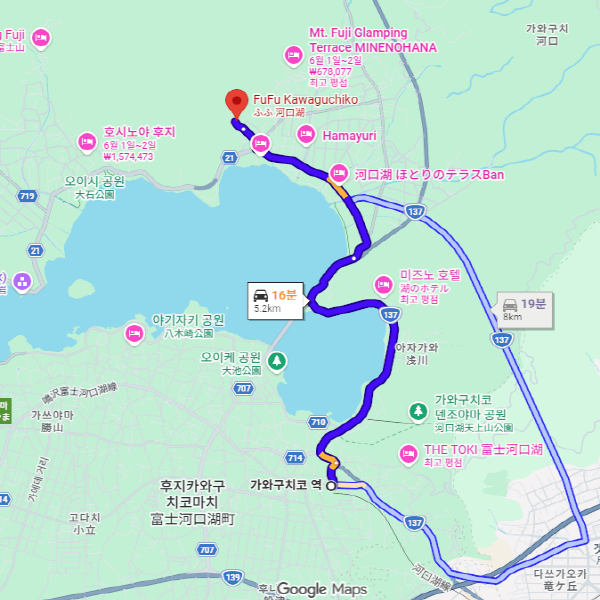Open the FuFu Kawaguchiko destination pin
The width and height of the screenshot is (600, 600).
pyautogui.click(x=236, y=102)
